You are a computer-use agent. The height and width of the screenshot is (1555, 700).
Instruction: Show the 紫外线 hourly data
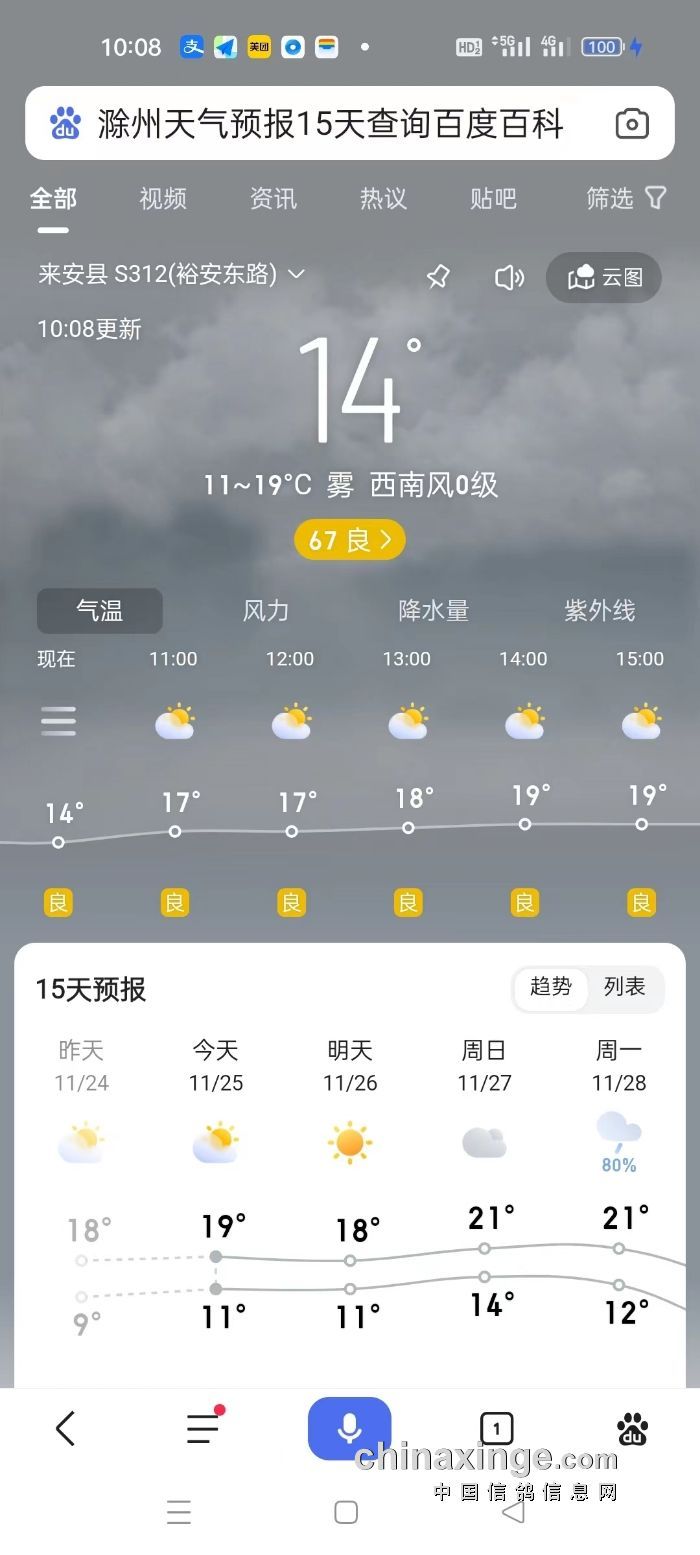coord(599,611)
